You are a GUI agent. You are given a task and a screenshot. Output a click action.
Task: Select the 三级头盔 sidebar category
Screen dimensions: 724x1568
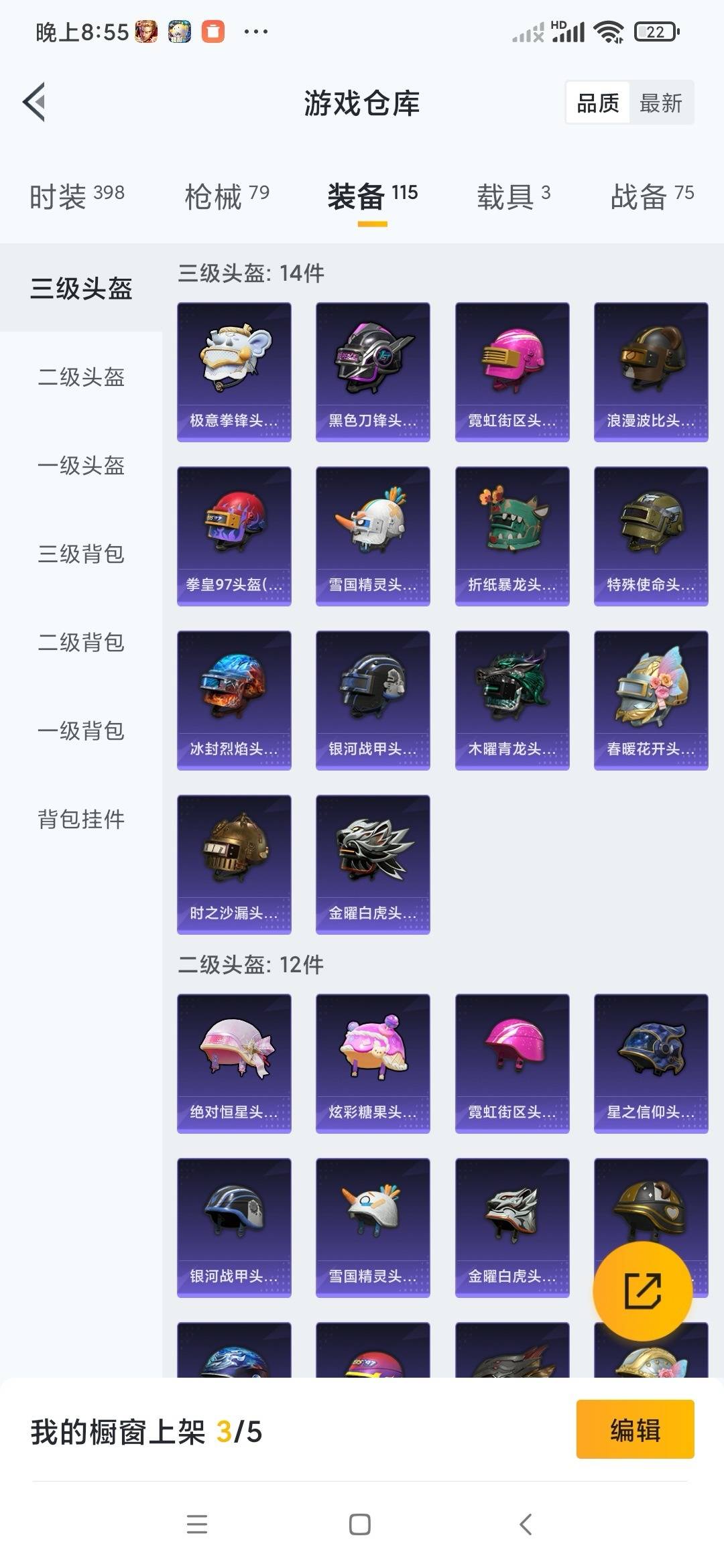point(80,289)
